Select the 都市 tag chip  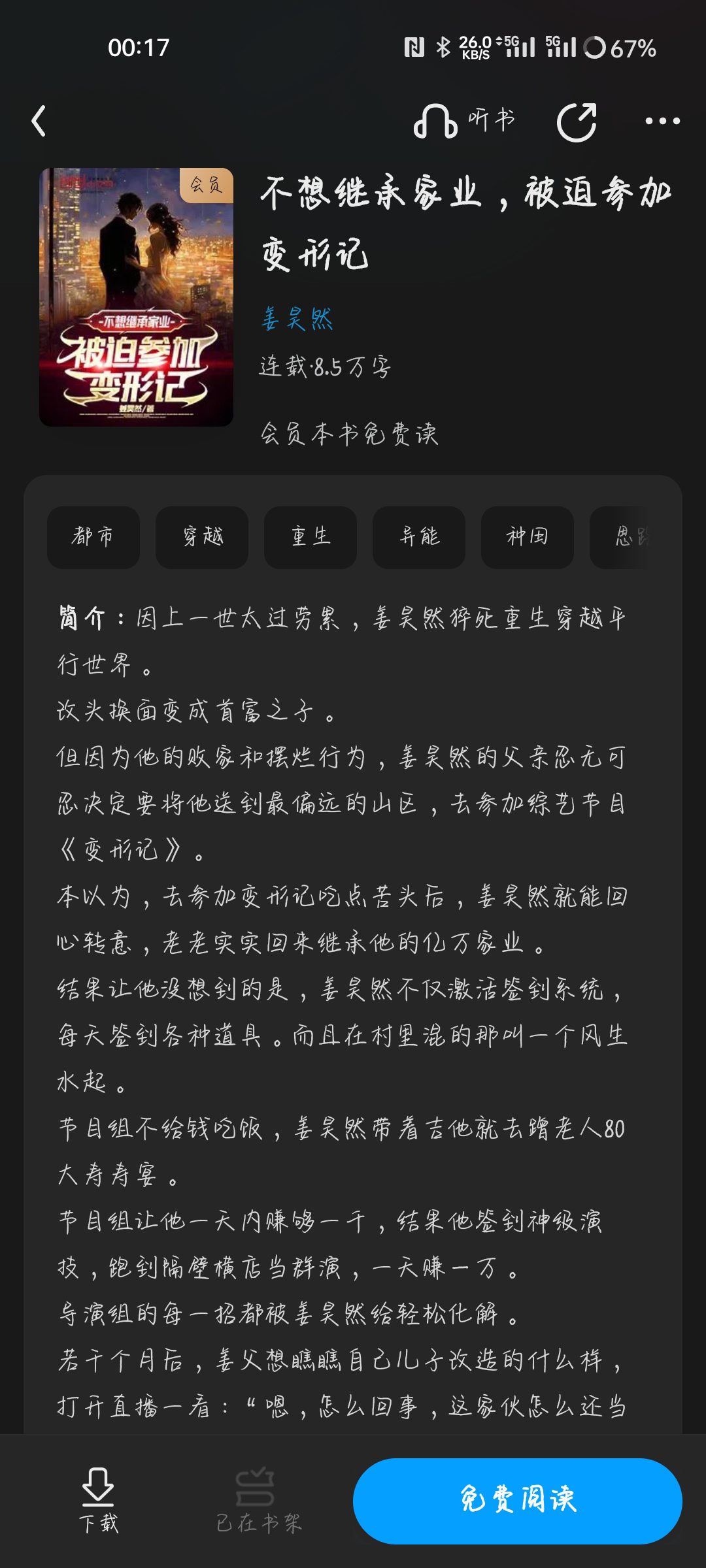pyautogui.click(x=93, y=537)
